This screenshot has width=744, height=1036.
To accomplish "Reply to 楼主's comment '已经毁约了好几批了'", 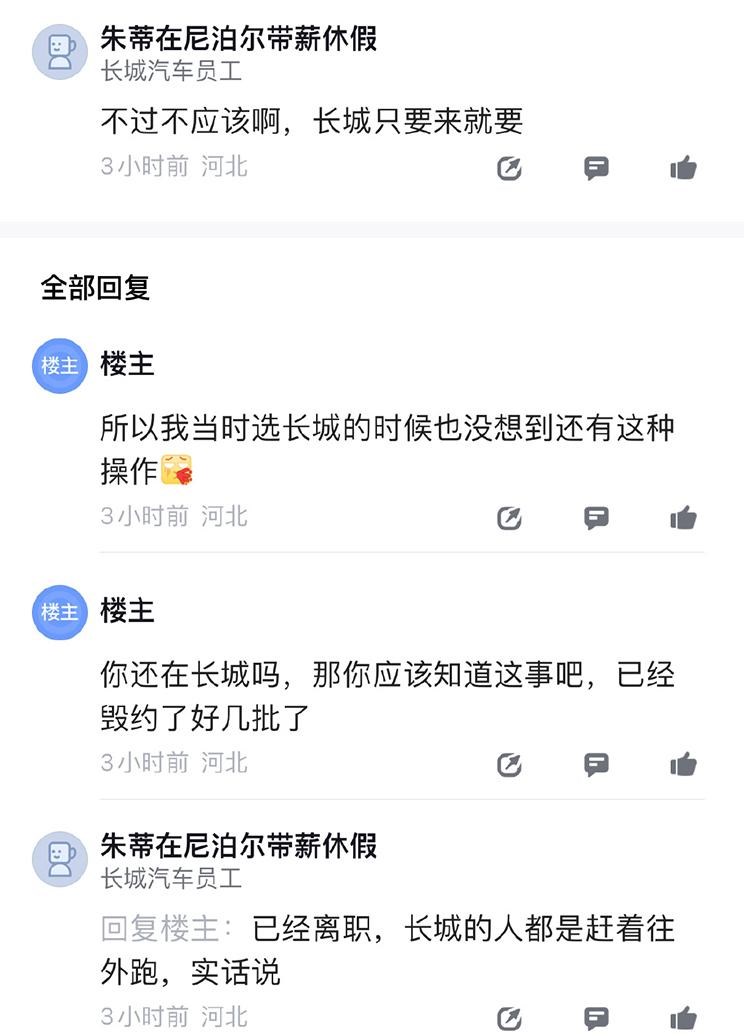I will (596, 764).
